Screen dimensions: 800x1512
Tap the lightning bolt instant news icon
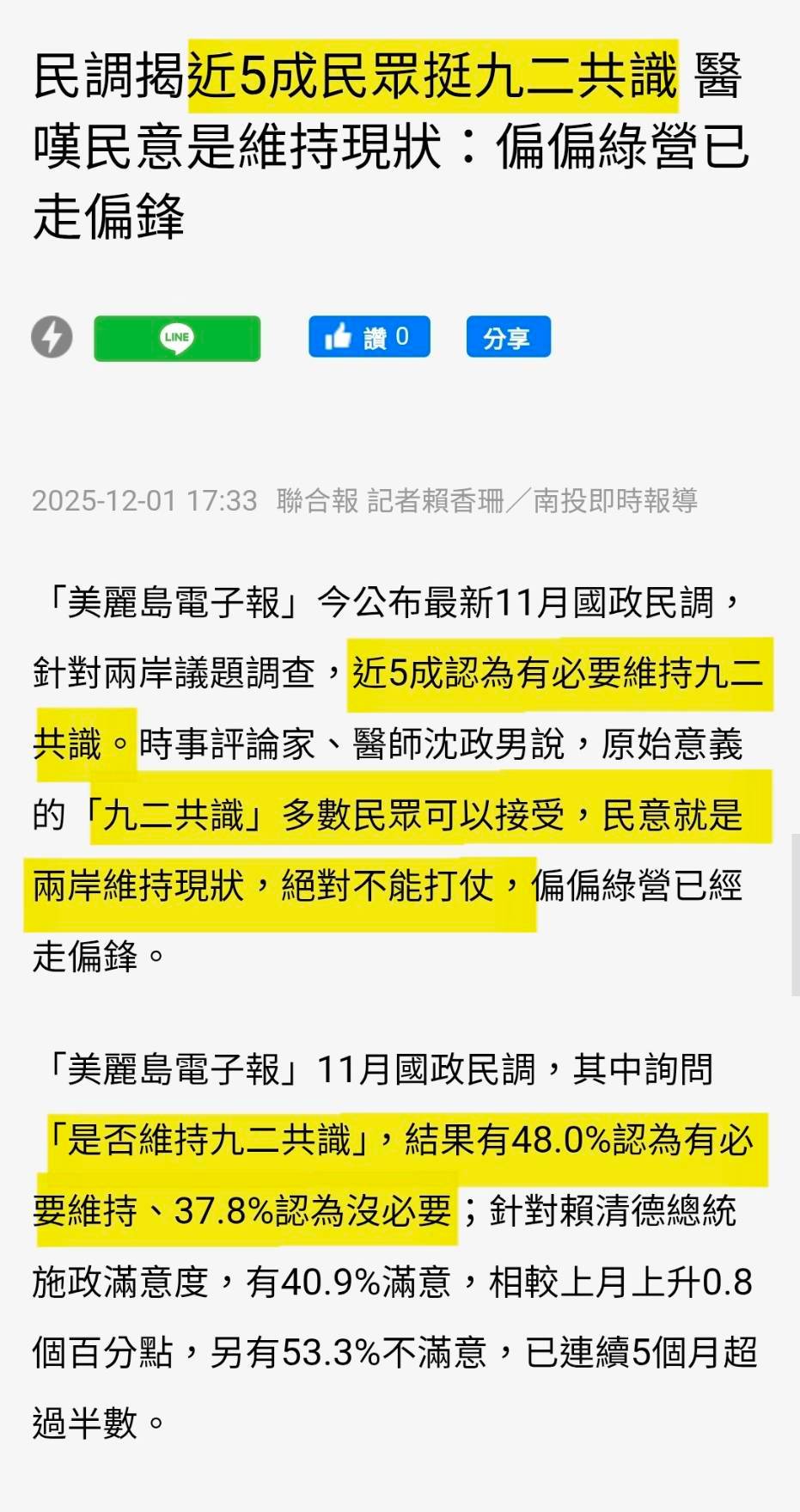pos(52,337)
